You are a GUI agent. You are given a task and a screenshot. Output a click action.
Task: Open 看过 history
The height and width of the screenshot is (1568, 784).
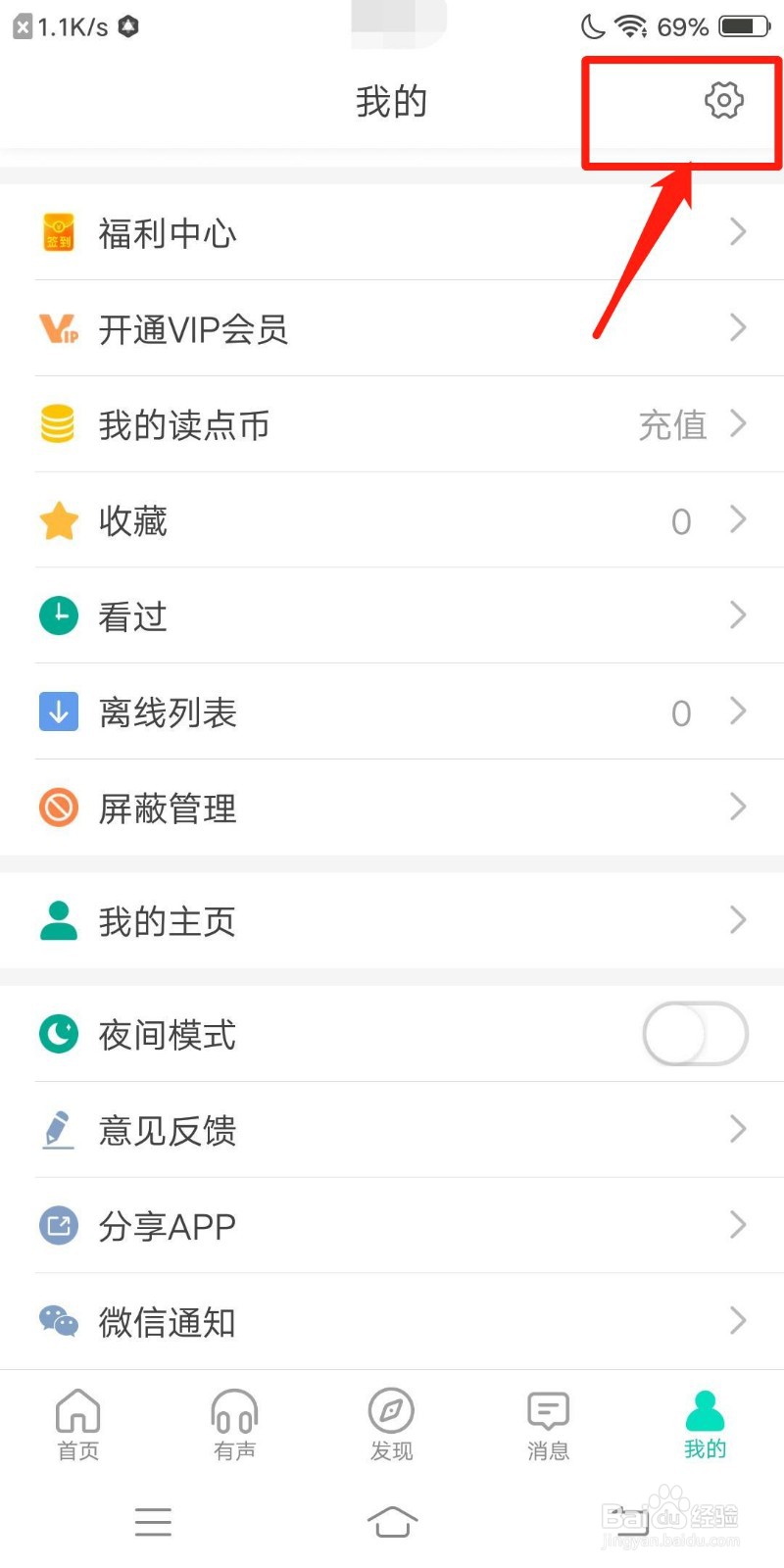(392, 616)
